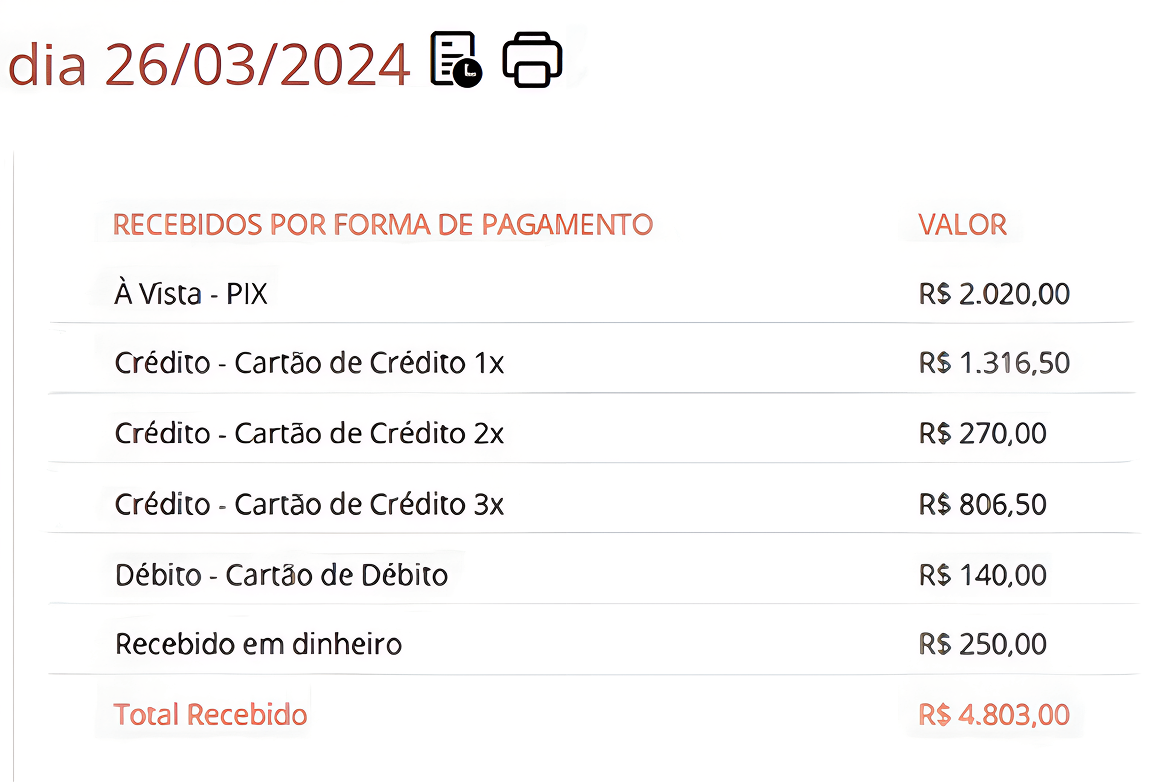The image size is (1155, 782).
Task: Open the report history document icon
Action: (x=455, y=60)
